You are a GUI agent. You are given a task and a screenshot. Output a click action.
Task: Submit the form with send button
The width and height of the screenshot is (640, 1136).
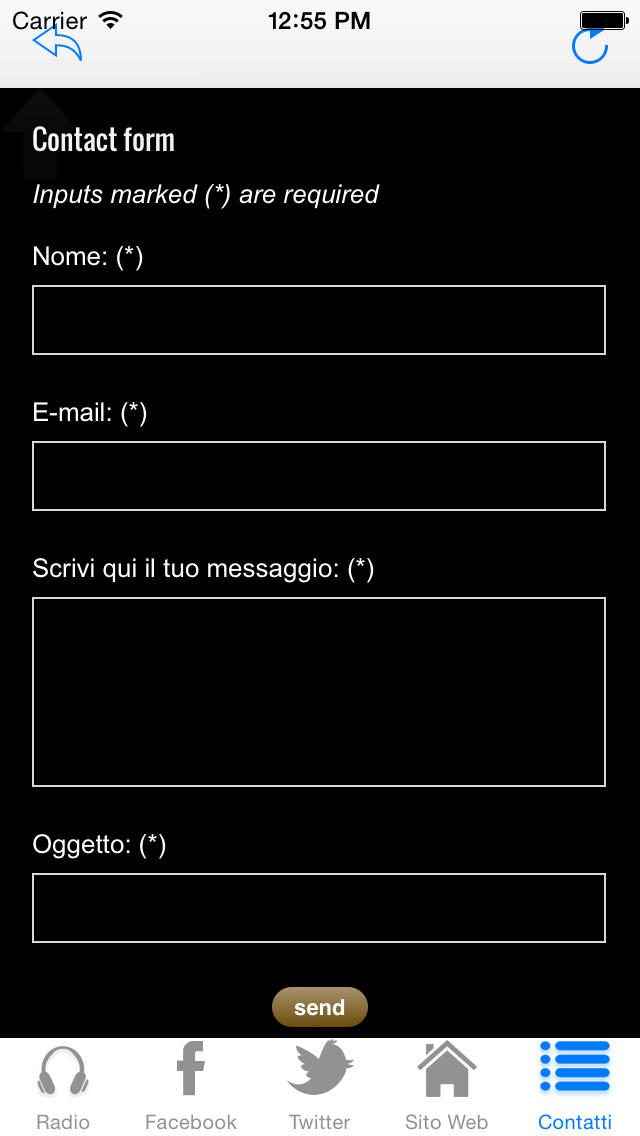click(320, 1007)
